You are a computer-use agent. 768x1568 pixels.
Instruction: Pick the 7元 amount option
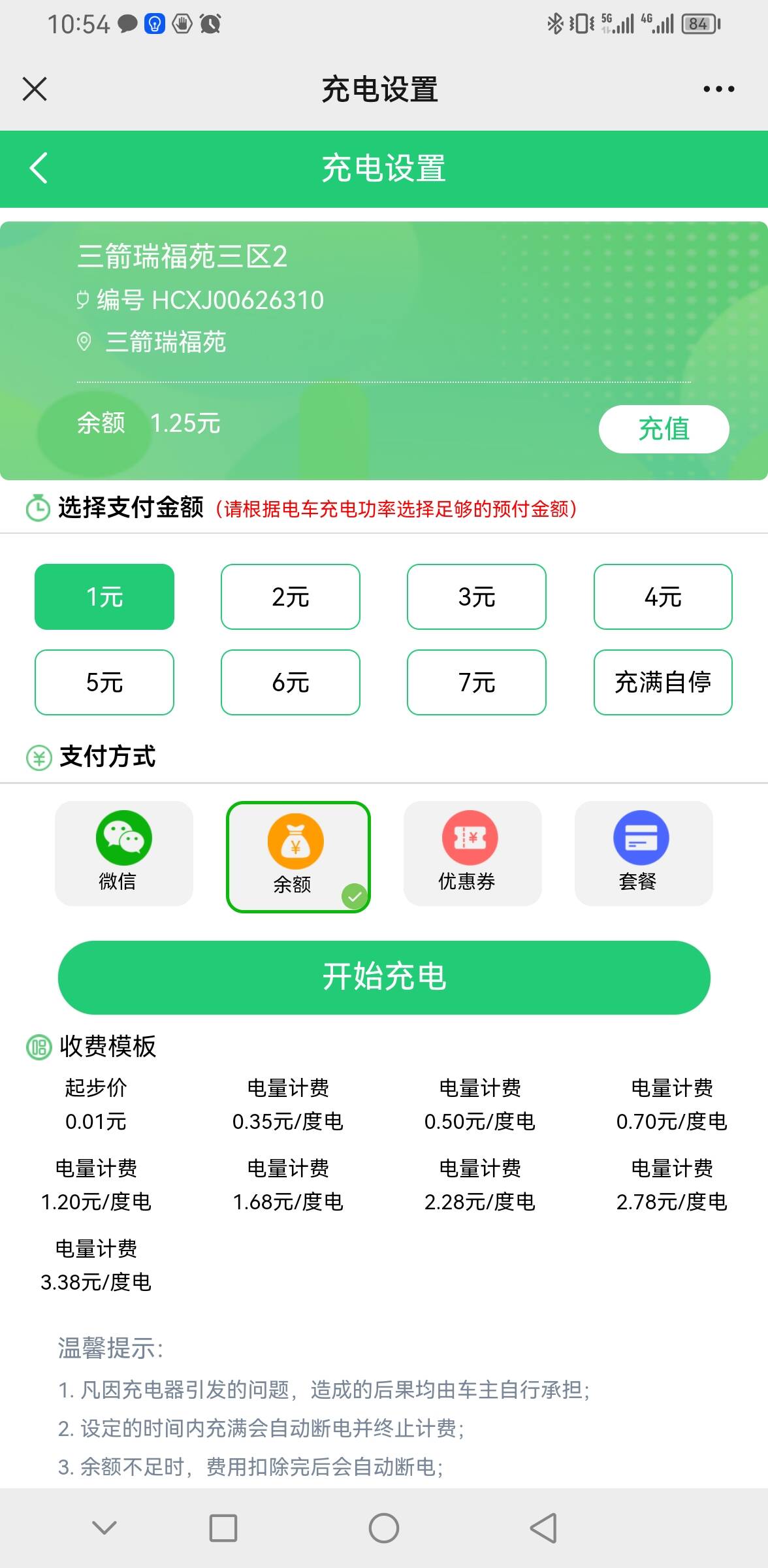477,682
